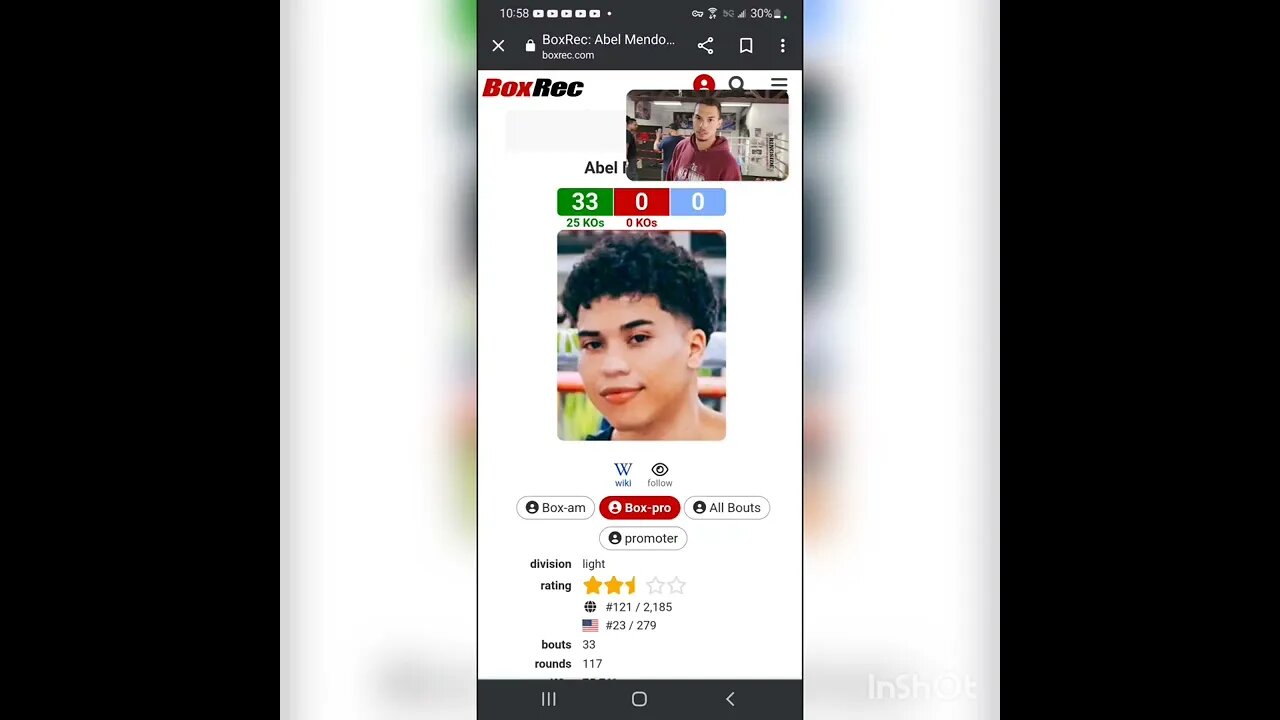Open the promoter profile chip
This screenshot has width=1280, height=720.
643,538
